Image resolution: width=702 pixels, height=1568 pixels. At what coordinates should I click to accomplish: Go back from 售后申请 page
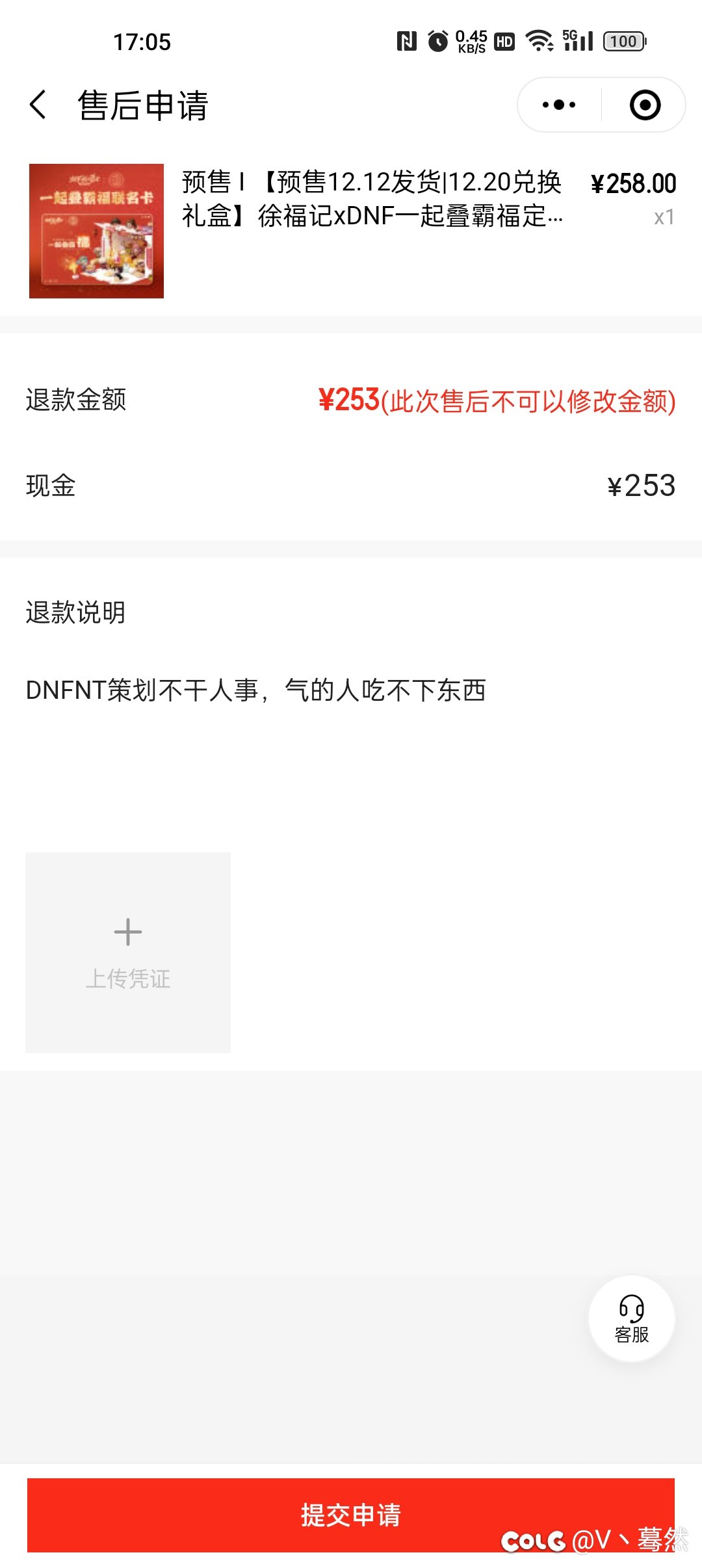38,105
